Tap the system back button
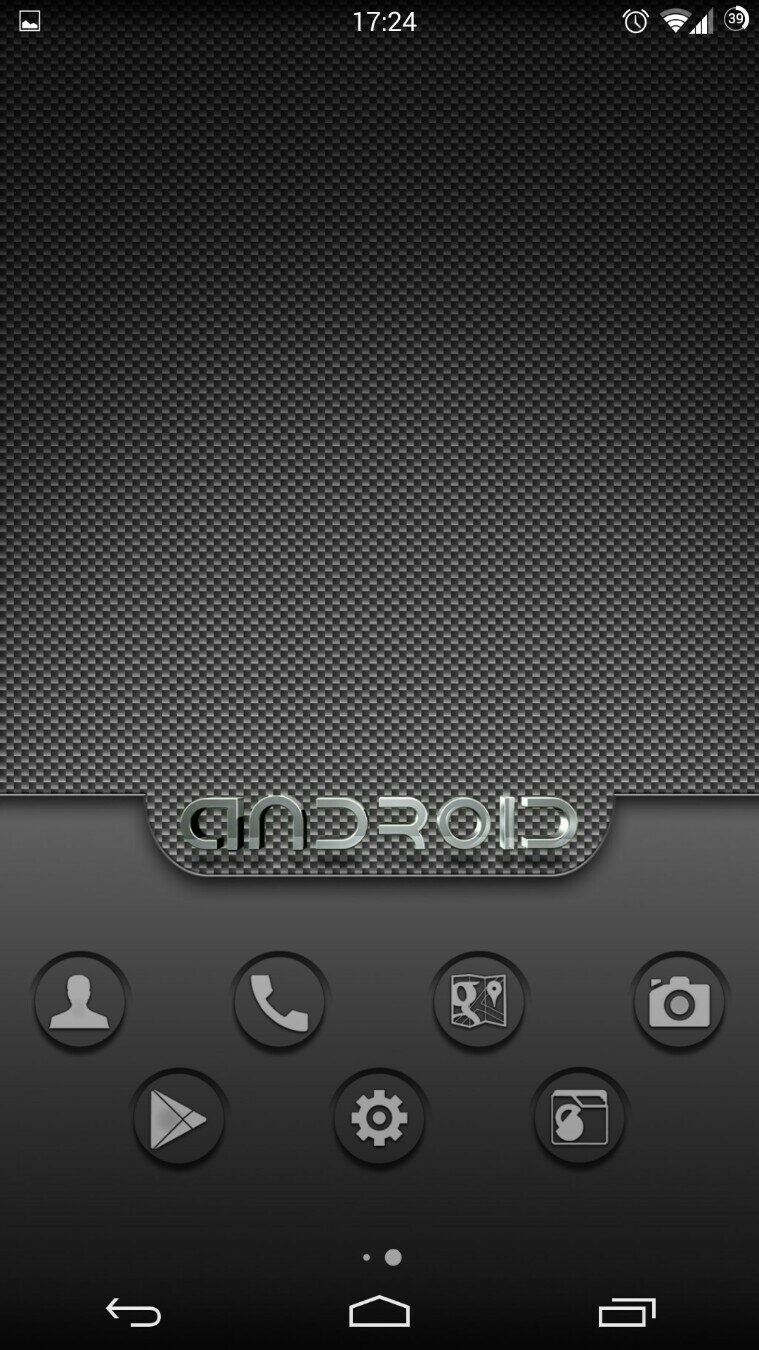The image size is (759, 1350). [133, 1311]
